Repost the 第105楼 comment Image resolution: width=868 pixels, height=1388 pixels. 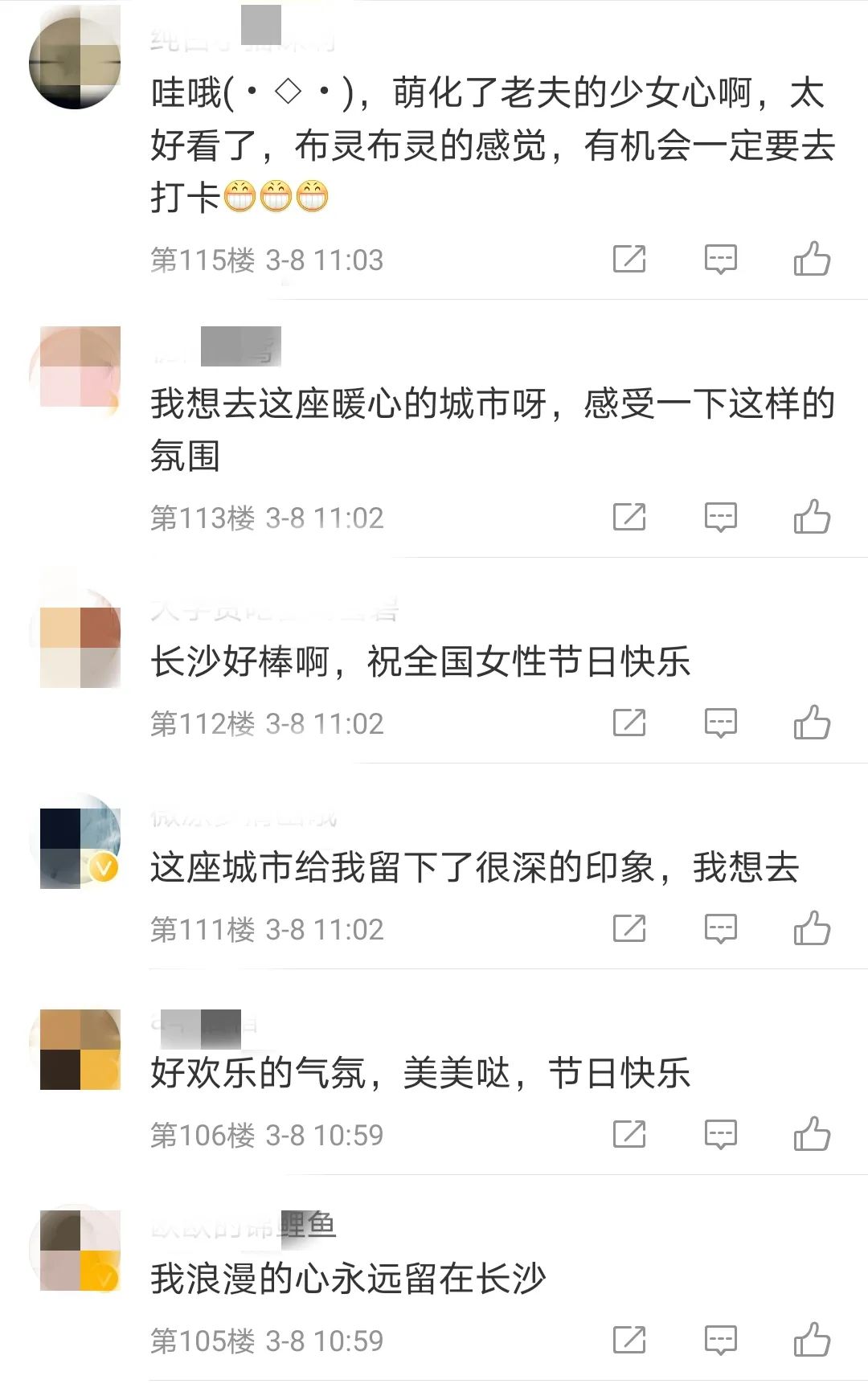click(629, 1340)
